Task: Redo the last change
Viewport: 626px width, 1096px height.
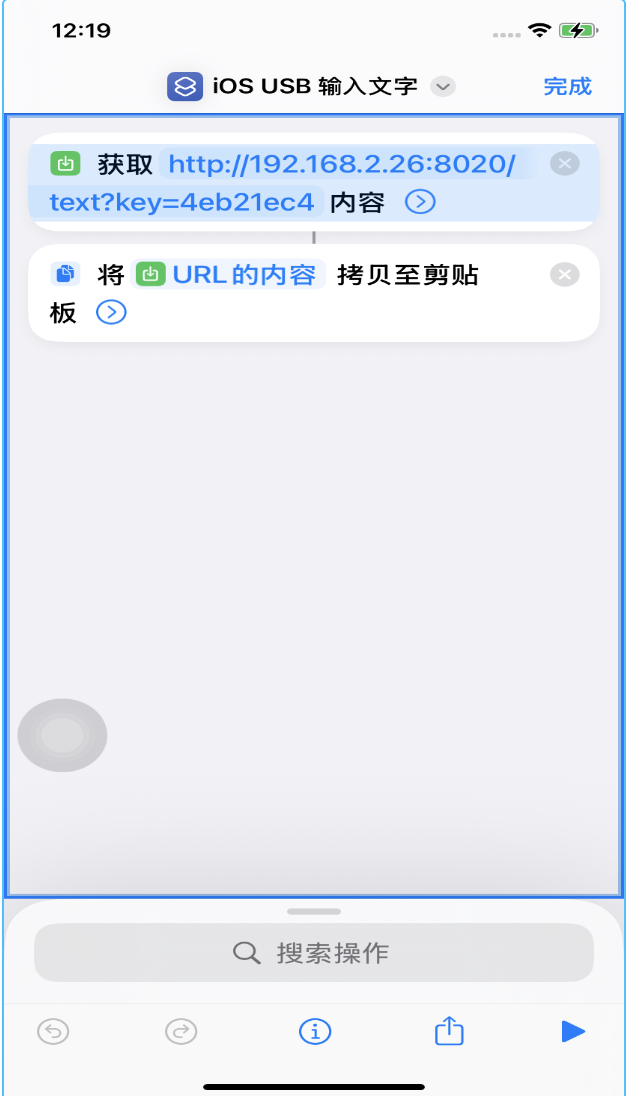Action: [x=181, y=1031]
